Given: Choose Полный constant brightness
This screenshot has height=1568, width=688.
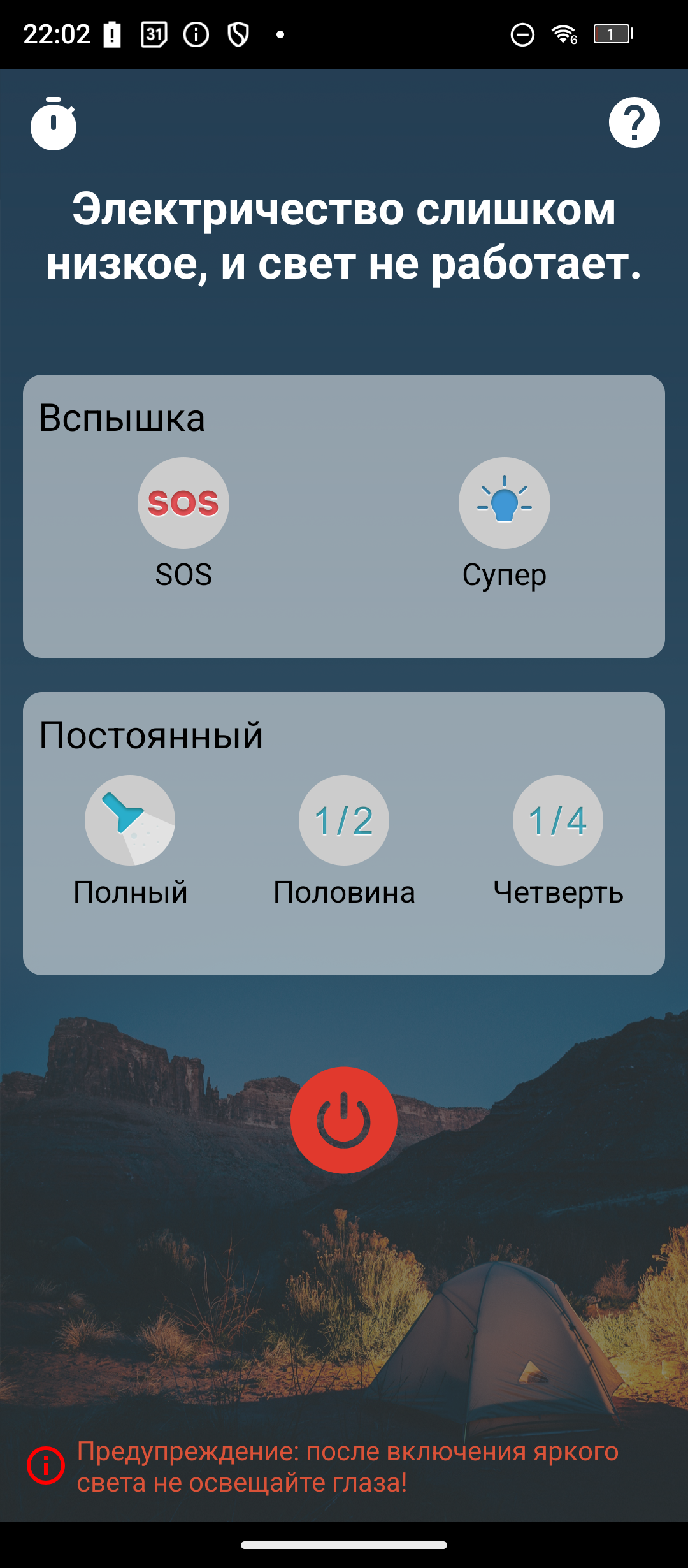Looking at the screenshot, I should pyautogui.click(x=130, y=820).
